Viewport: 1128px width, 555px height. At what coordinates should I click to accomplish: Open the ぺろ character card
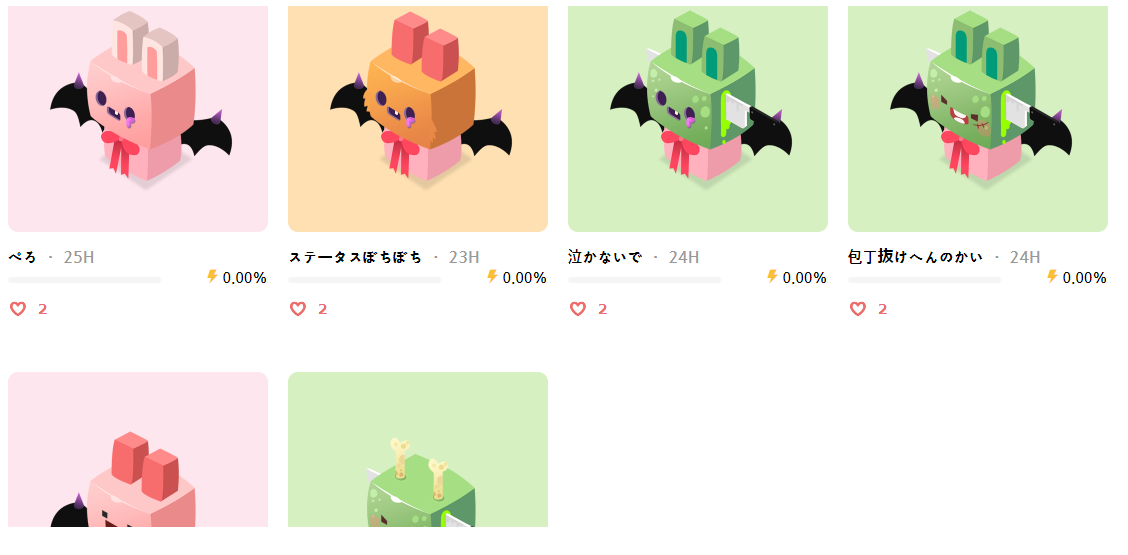click(x=138, y=118)
